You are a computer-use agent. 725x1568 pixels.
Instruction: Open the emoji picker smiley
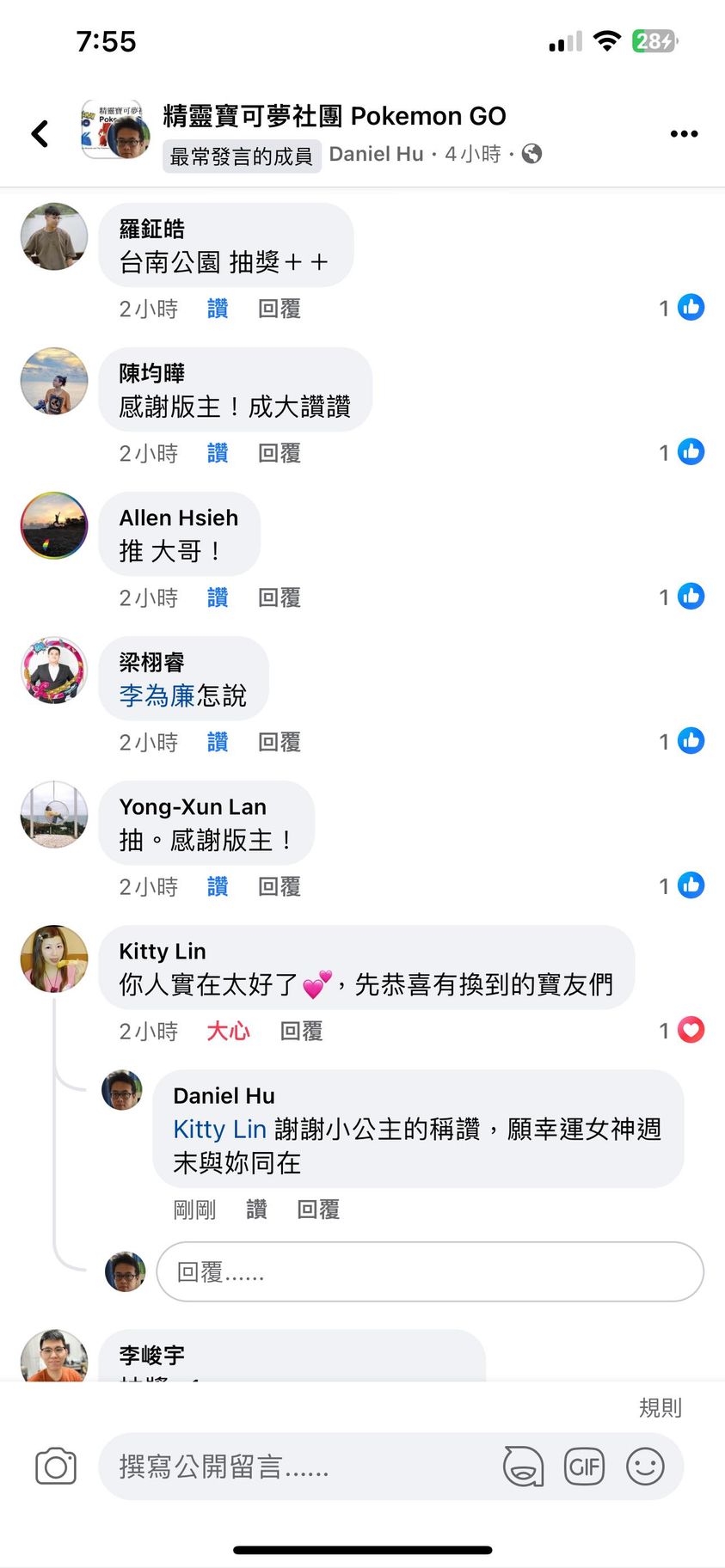tap(645, 1467)
